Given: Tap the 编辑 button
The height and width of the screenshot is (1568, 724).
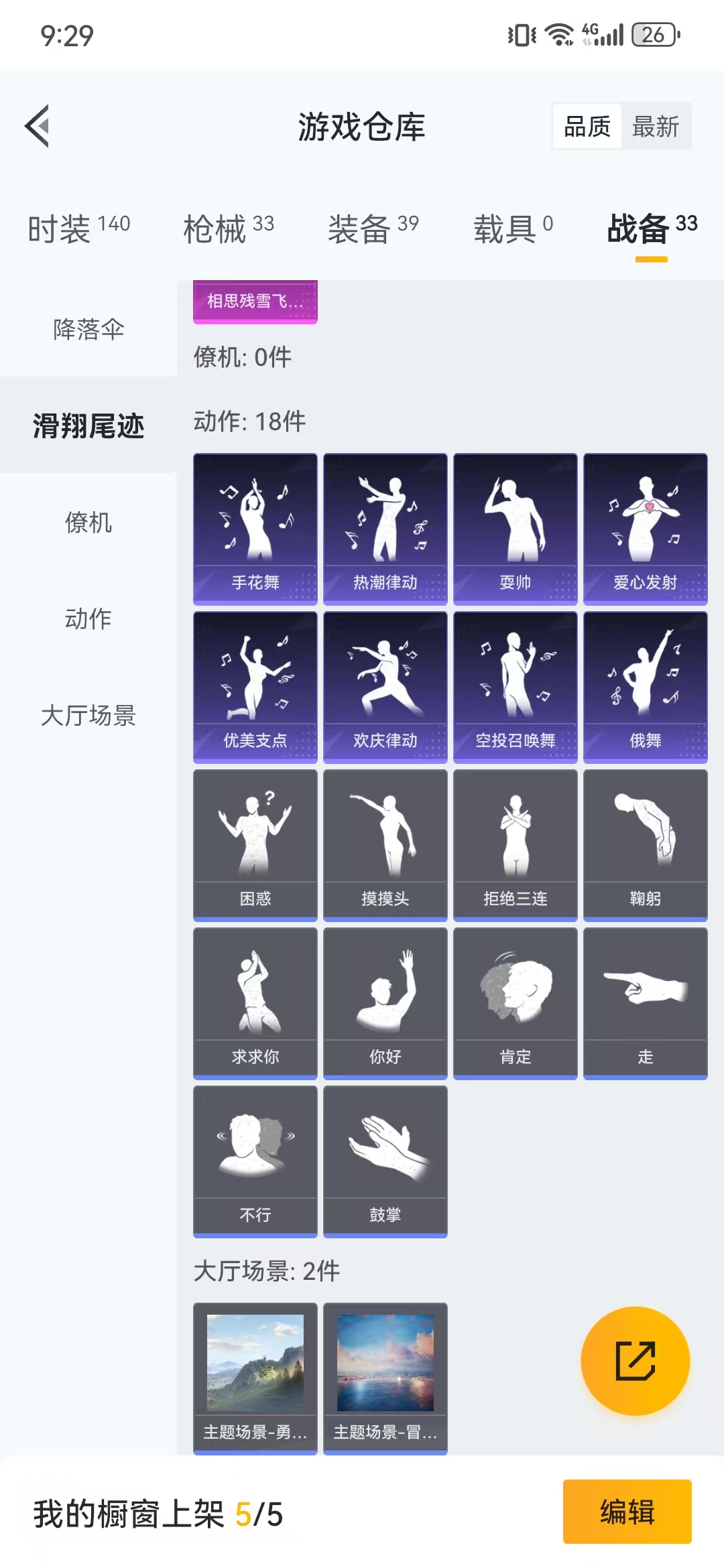Looking at the screenshot, I should click(x=627, y=1512).
